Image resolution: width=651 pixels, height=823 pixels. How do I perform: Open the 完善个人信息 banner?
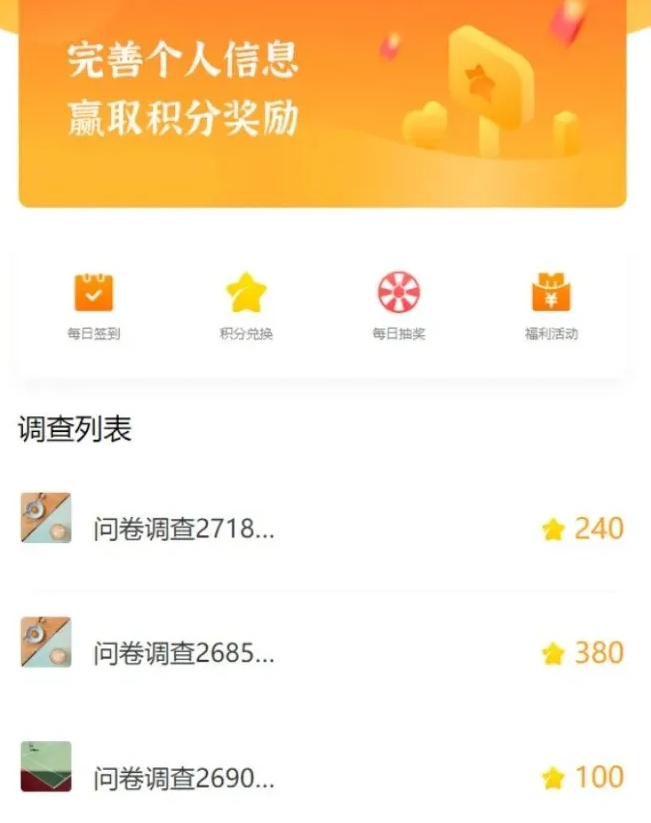322,100
